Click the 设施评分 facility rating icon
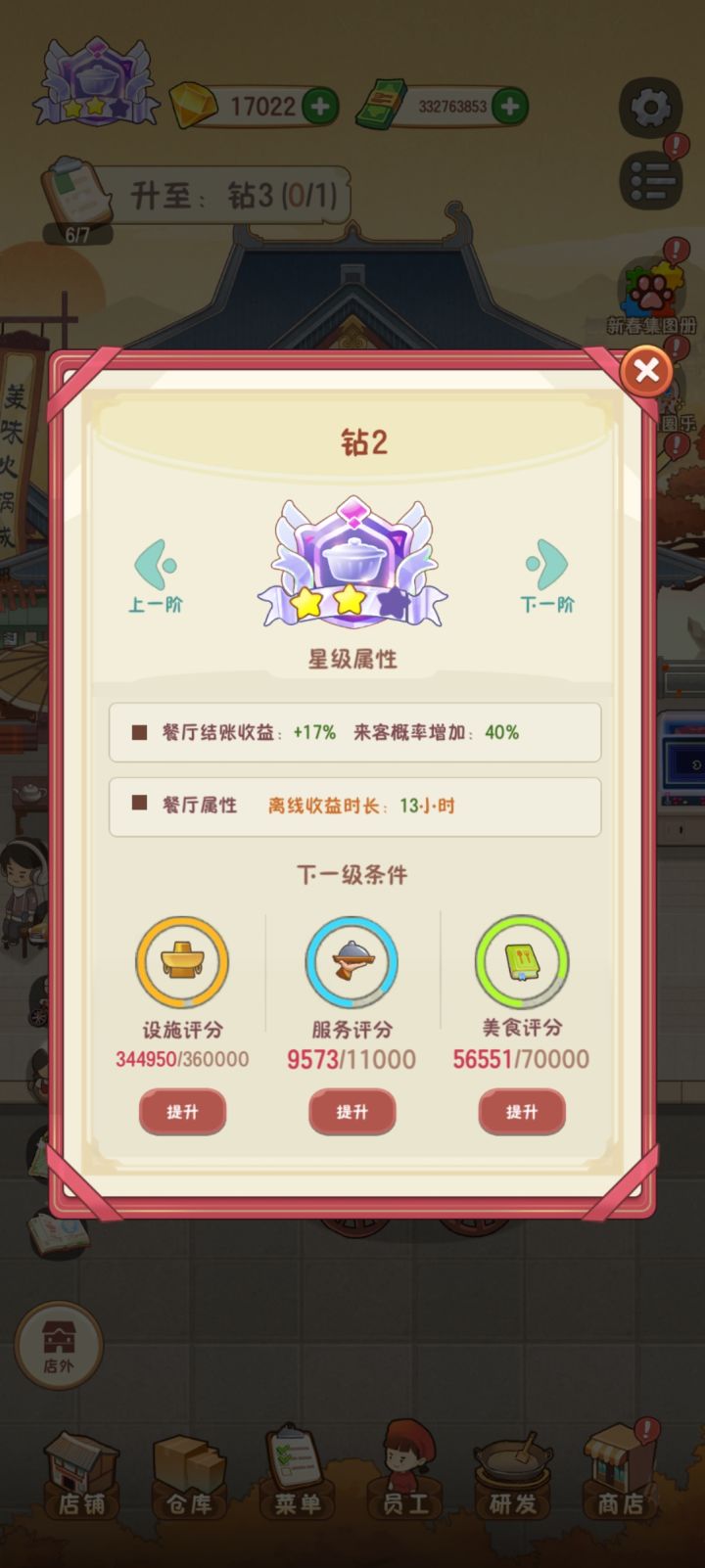Screen dimensions: 705x1568 [x=182, y=962]
